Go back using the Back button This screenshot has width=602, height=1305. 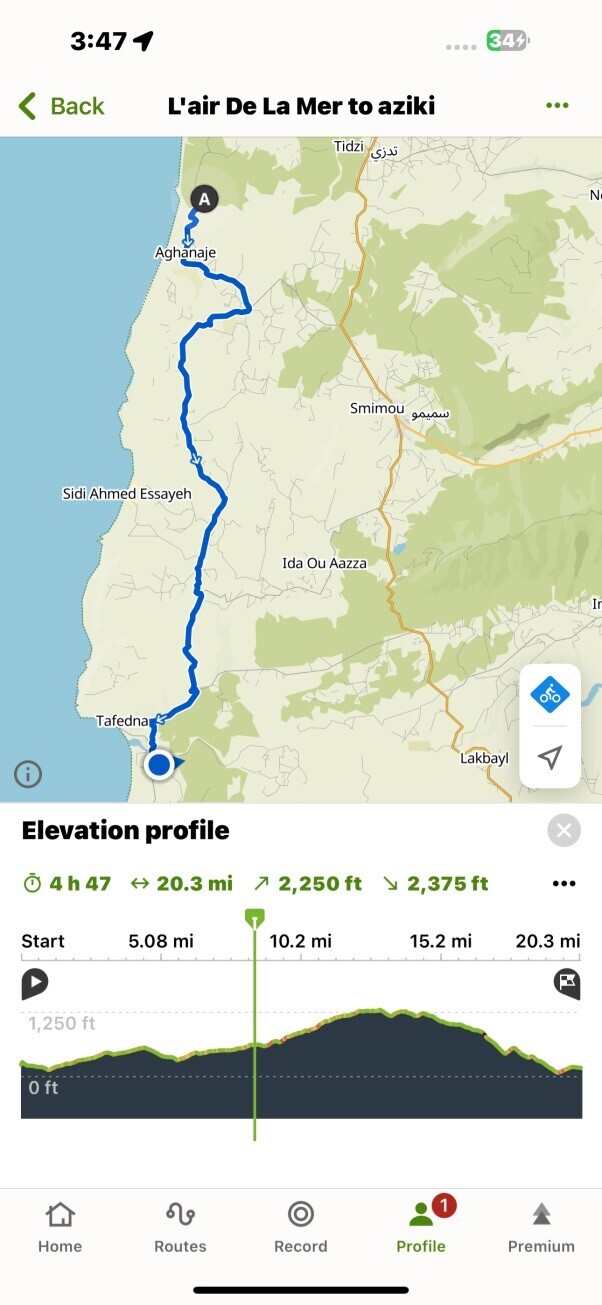click(61, 106)
